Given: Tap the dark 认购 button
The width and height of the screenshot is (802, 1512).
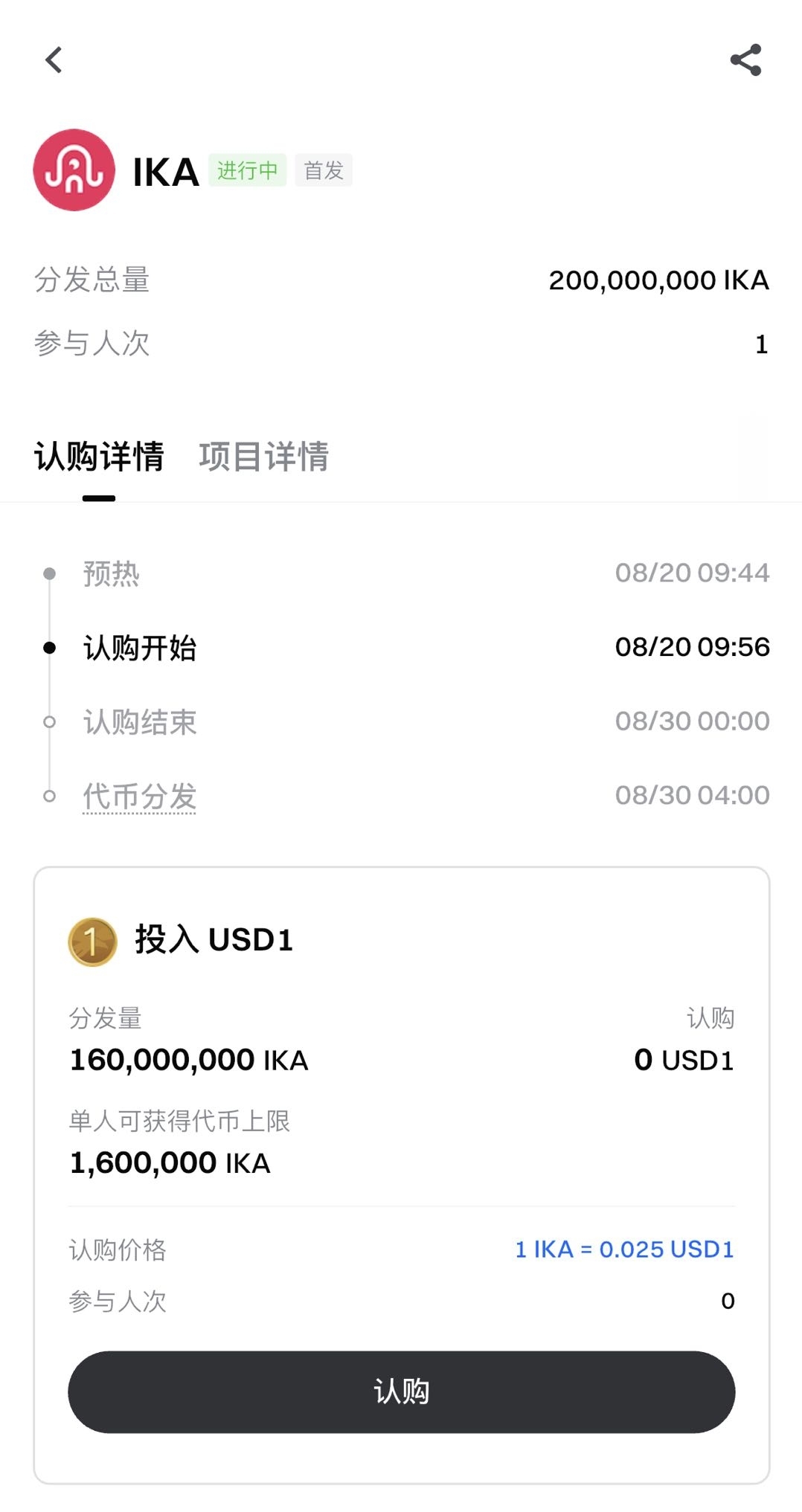Looking at the screenshot, I should 401,1392.
